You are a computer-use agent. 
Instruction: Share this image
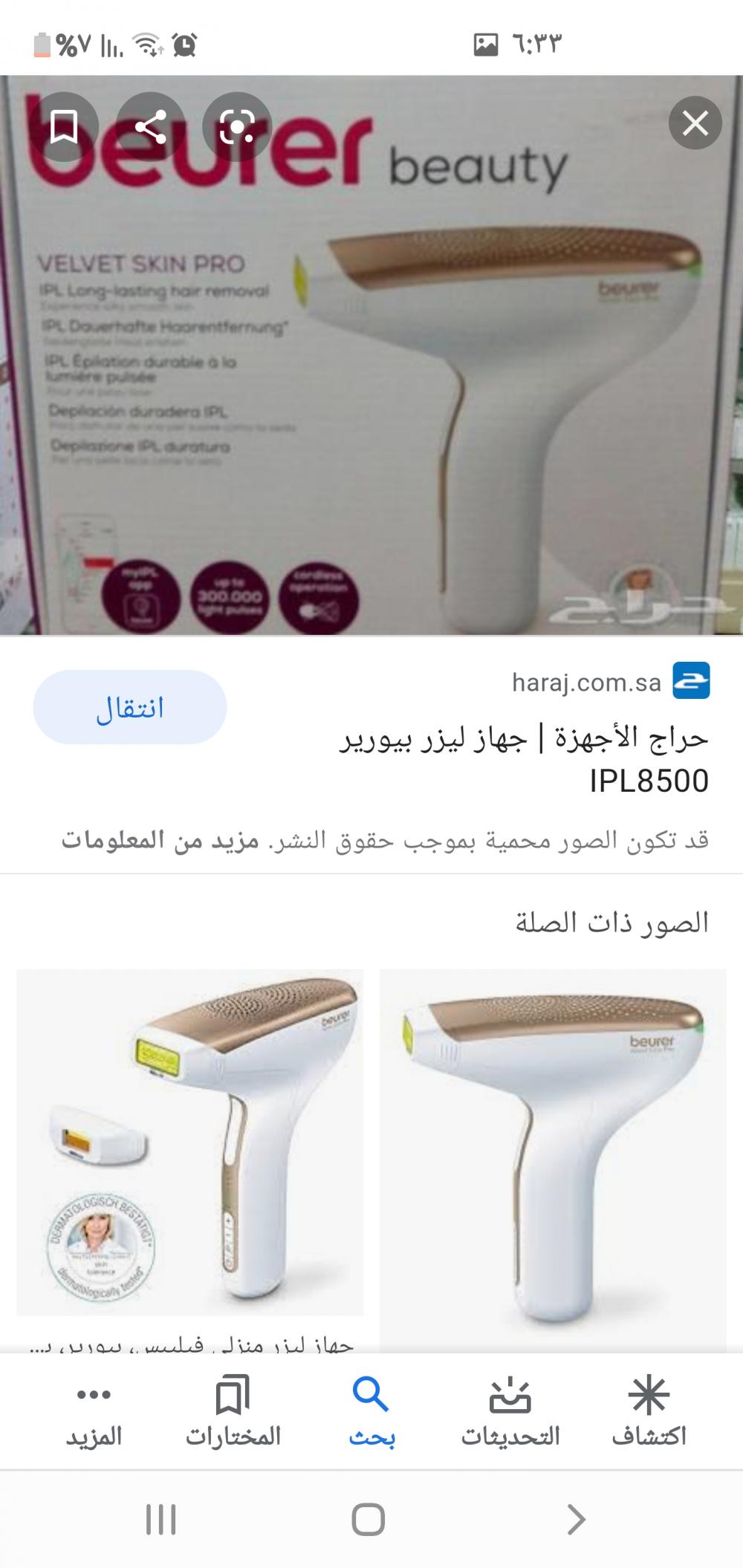tap(150, 127)
